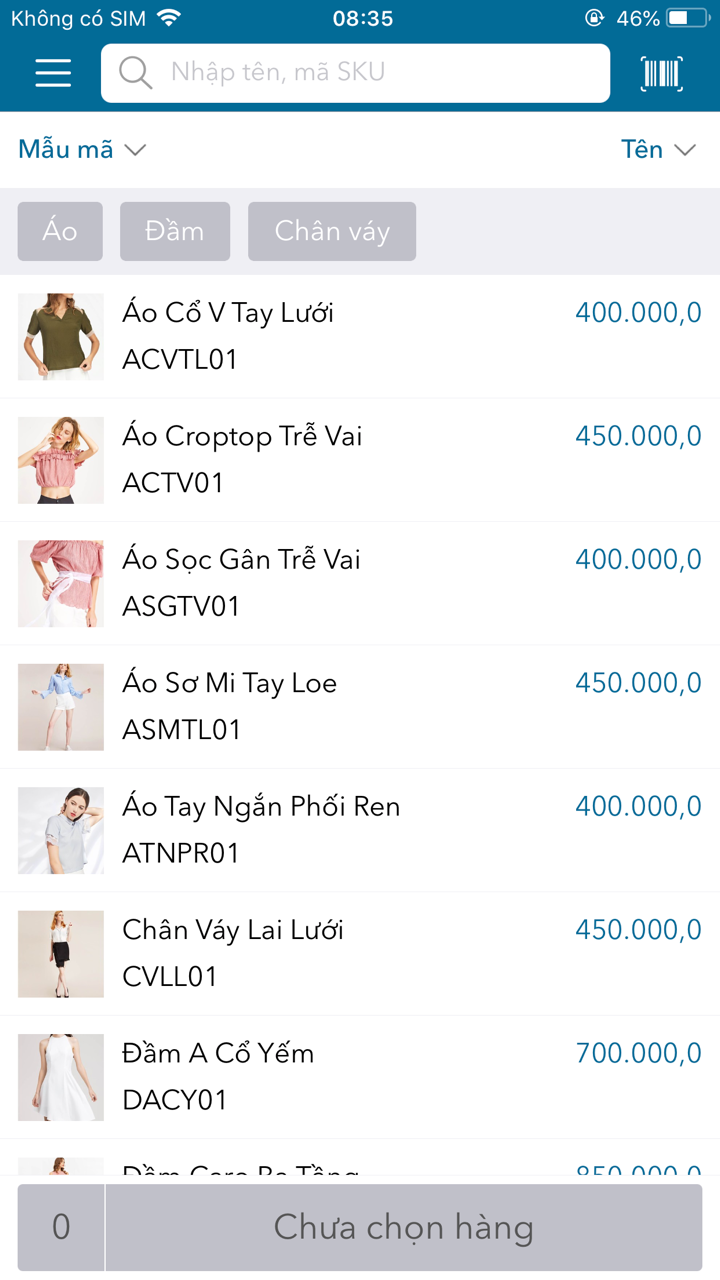This screenshot has height=1280, width=720.
Task: Tap the Chưa chọn hàng cart button
Action: [x=403, y=1227]
